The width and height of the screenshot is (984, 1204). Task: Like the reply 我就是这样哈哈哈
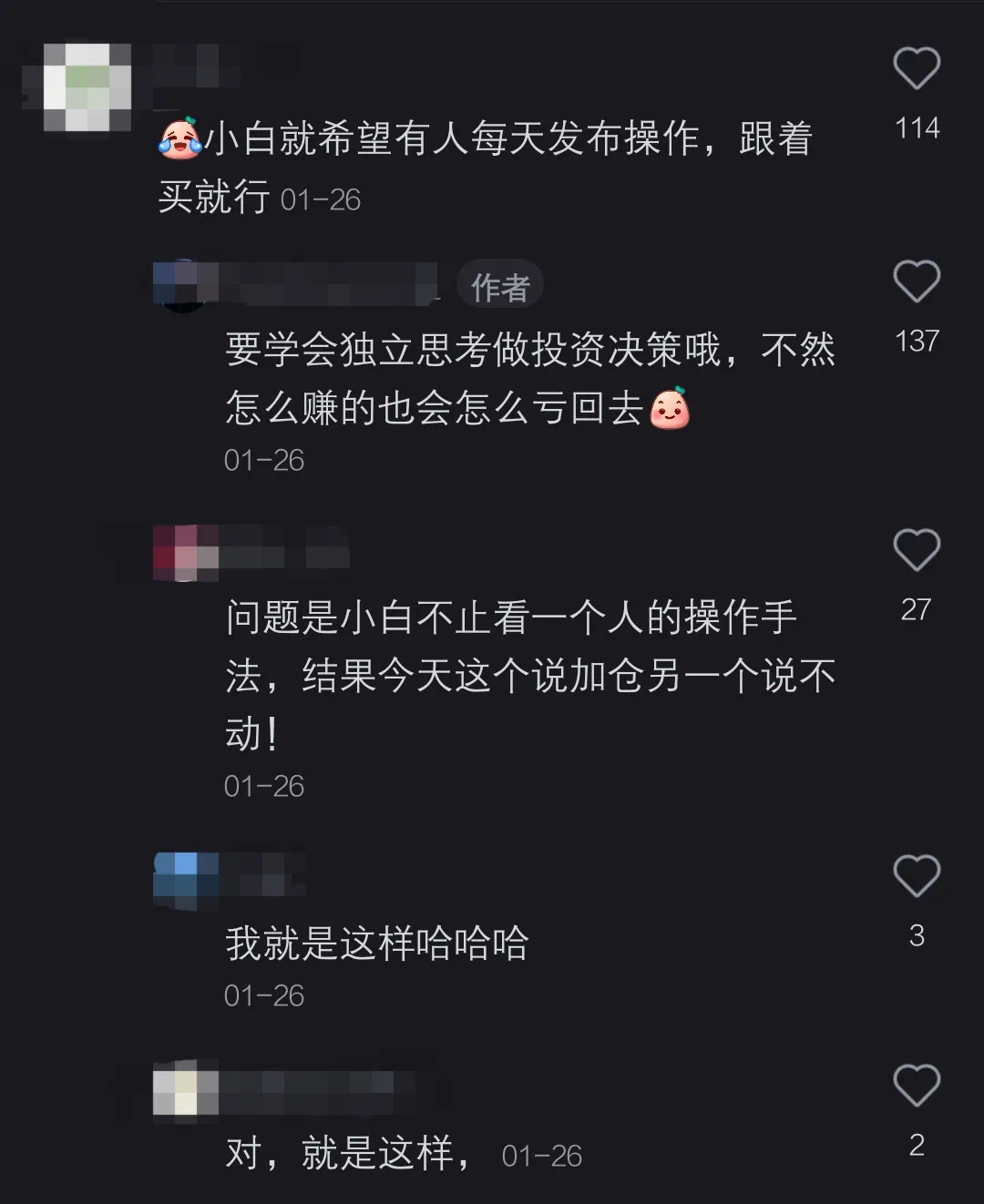point(916,876)
